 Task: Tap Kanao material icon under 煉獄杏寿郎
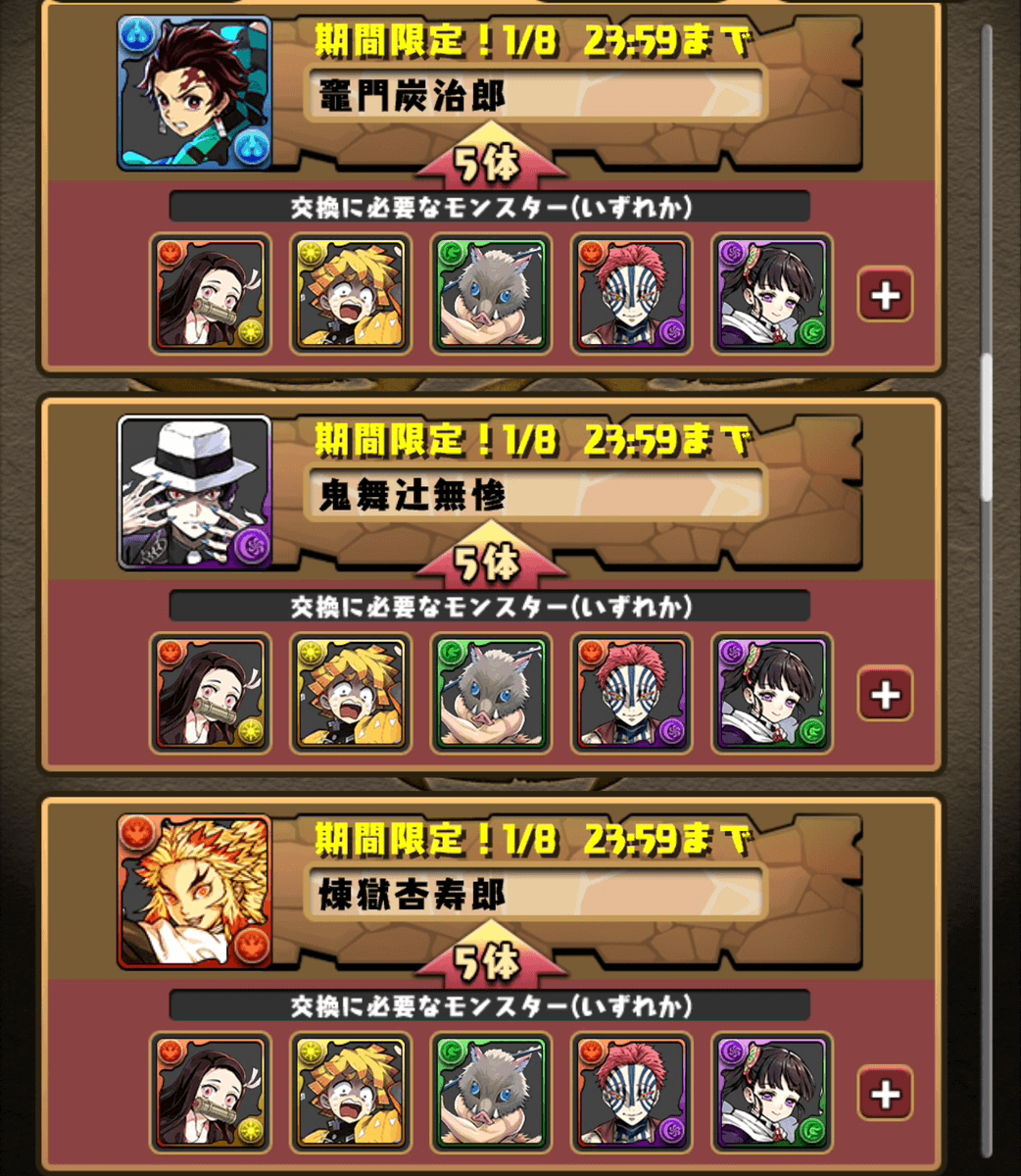tap(772, 1093)
